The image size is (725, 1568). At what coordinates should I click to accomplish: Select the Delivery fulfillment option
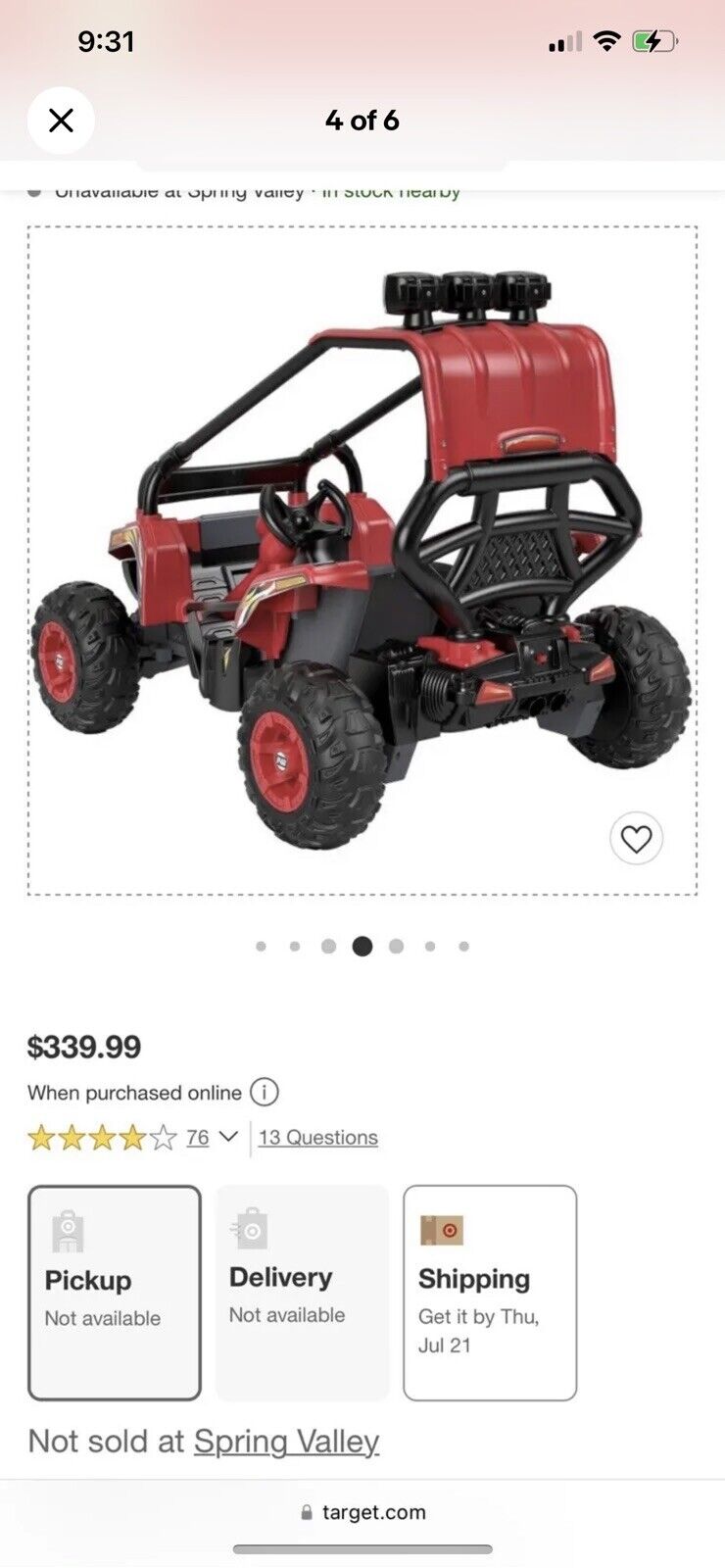[302, 1292]
